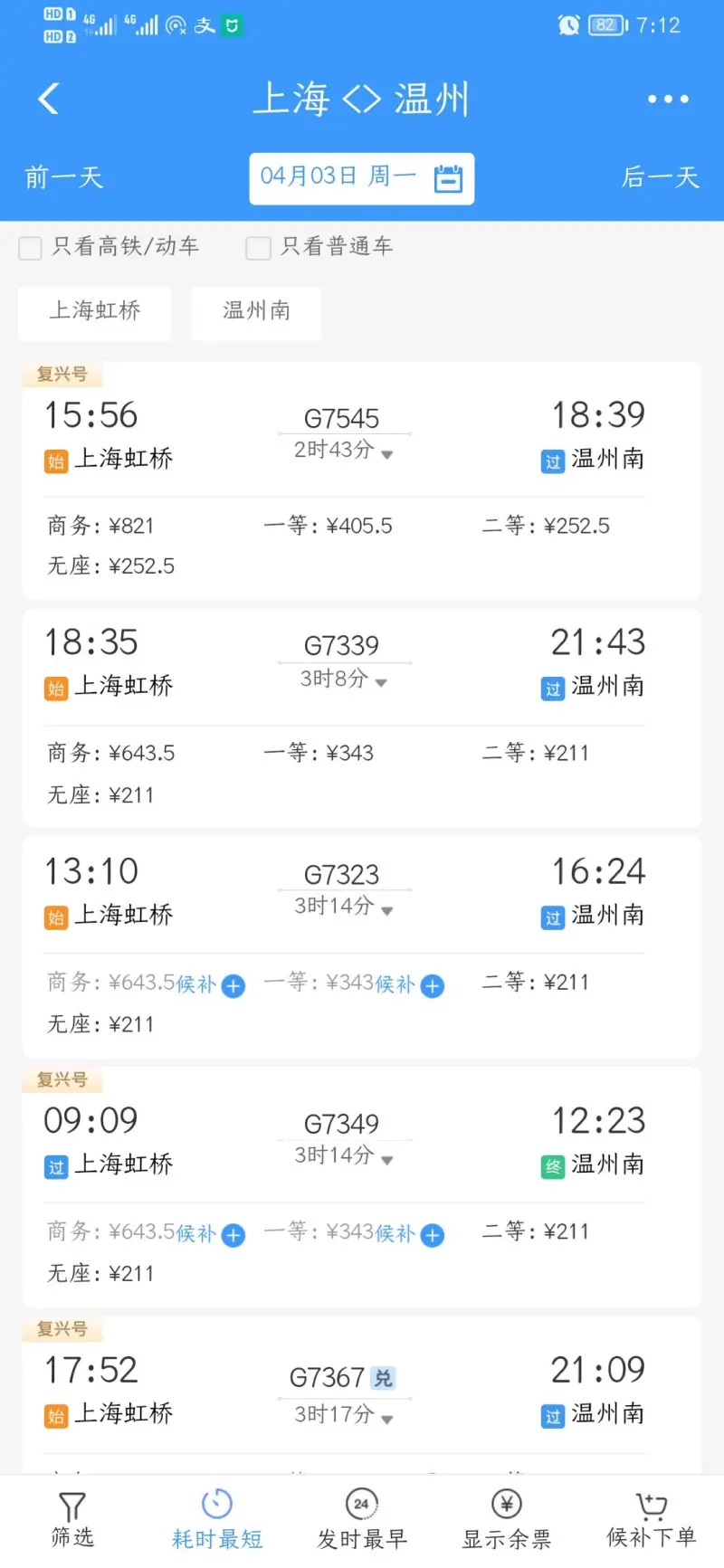Select the 温州南 station chip
The height and width of the screenshot is (1568, 724).
tap(256, 312)
